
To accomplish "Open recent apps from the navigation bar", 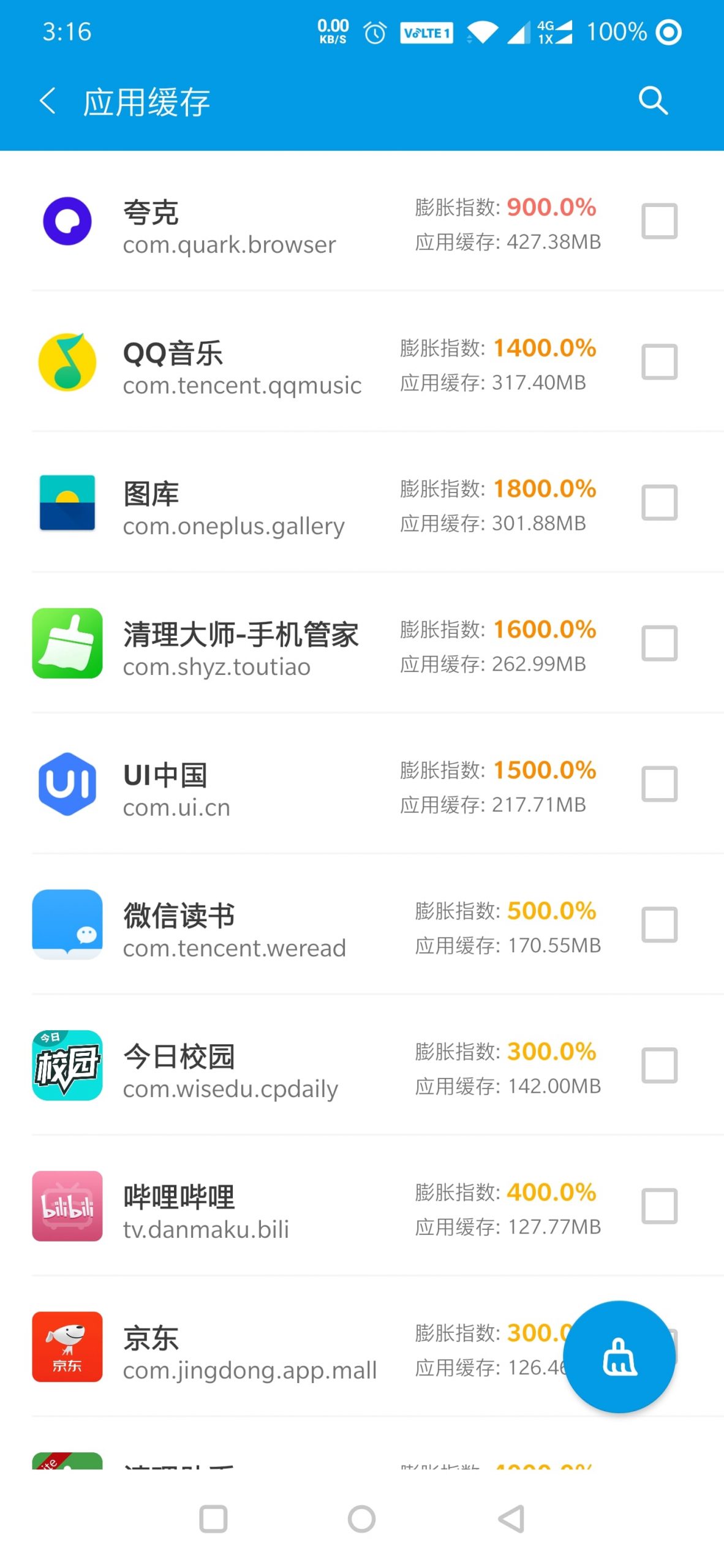I will click(x=213, y=1519).
